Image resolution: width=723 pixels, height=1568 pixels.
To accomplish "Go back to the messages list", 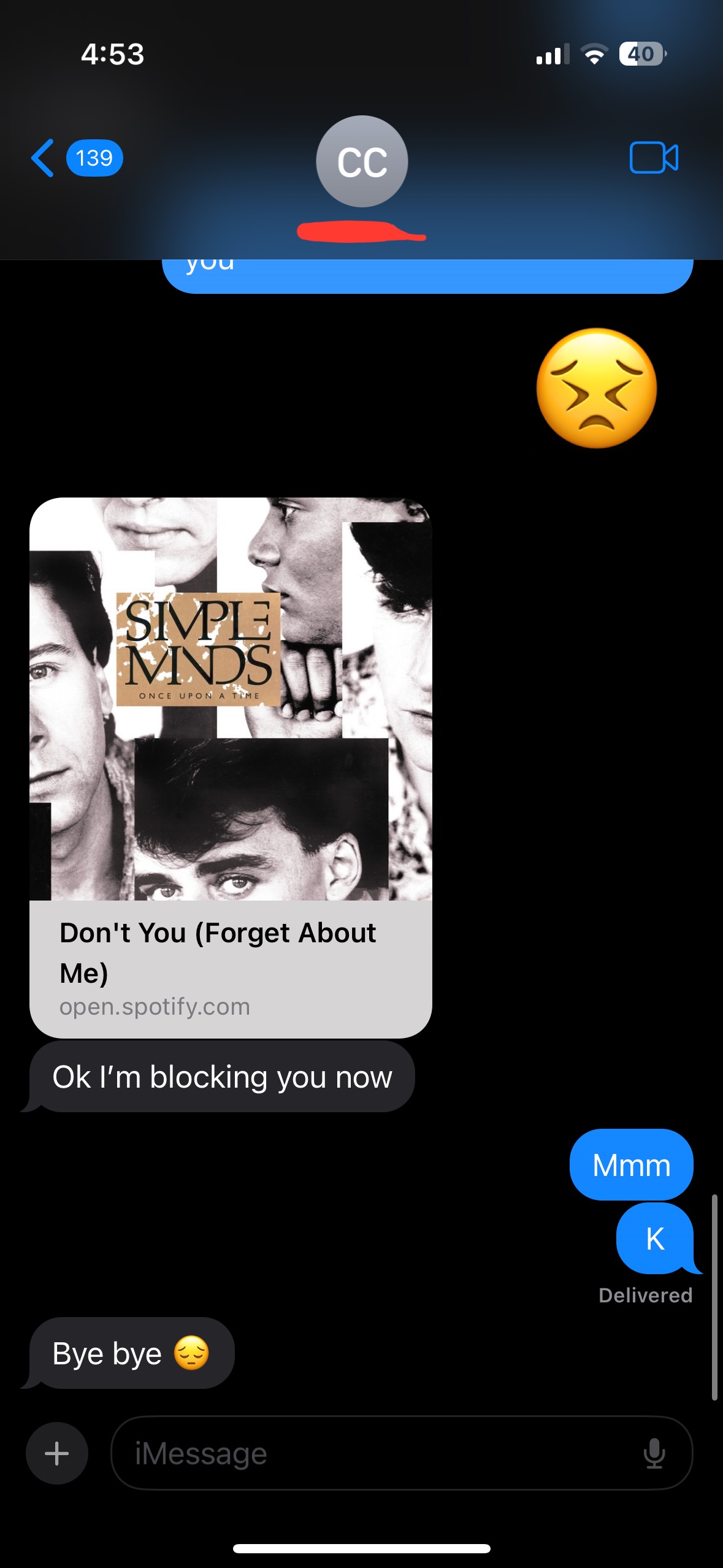I will [x=44, y=158].
